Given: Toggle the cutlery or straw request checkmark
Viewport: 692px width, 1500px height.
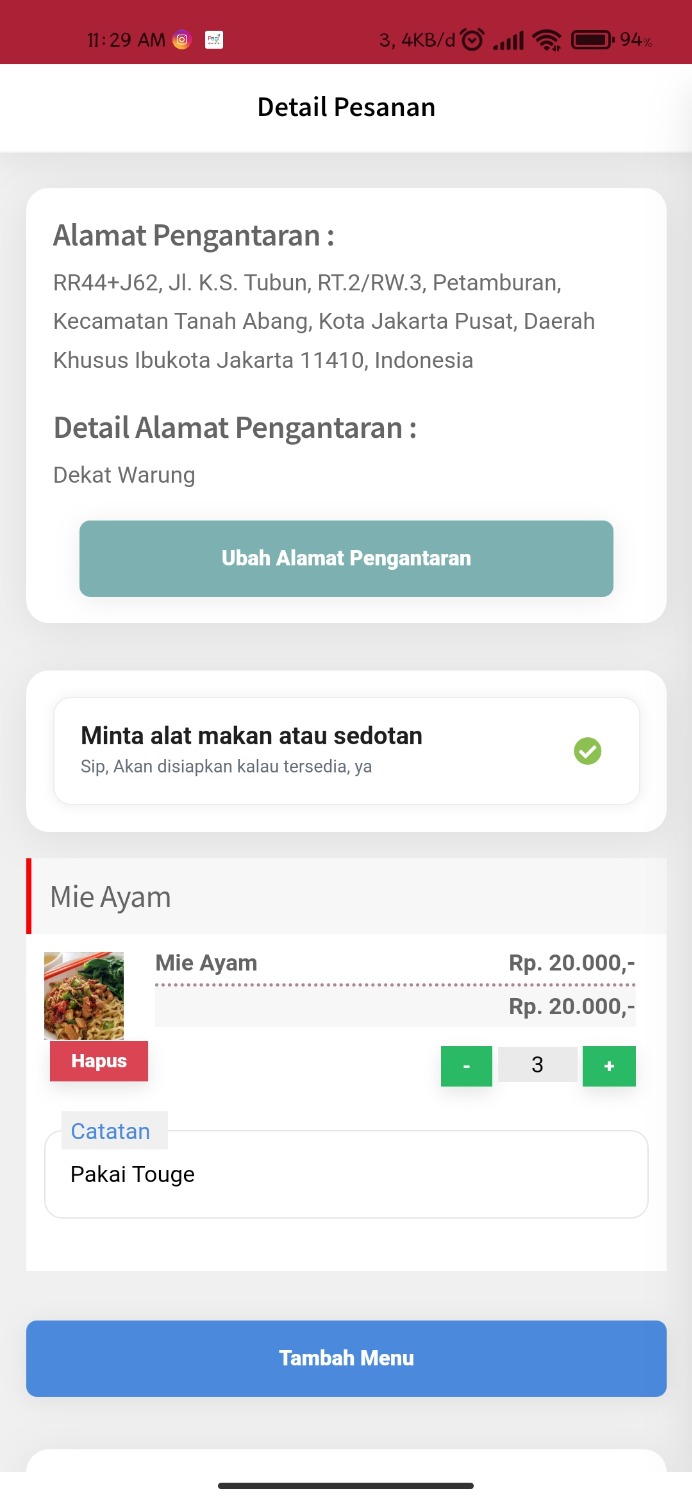Looking at the screenshot, I should [x=587, y=750].
